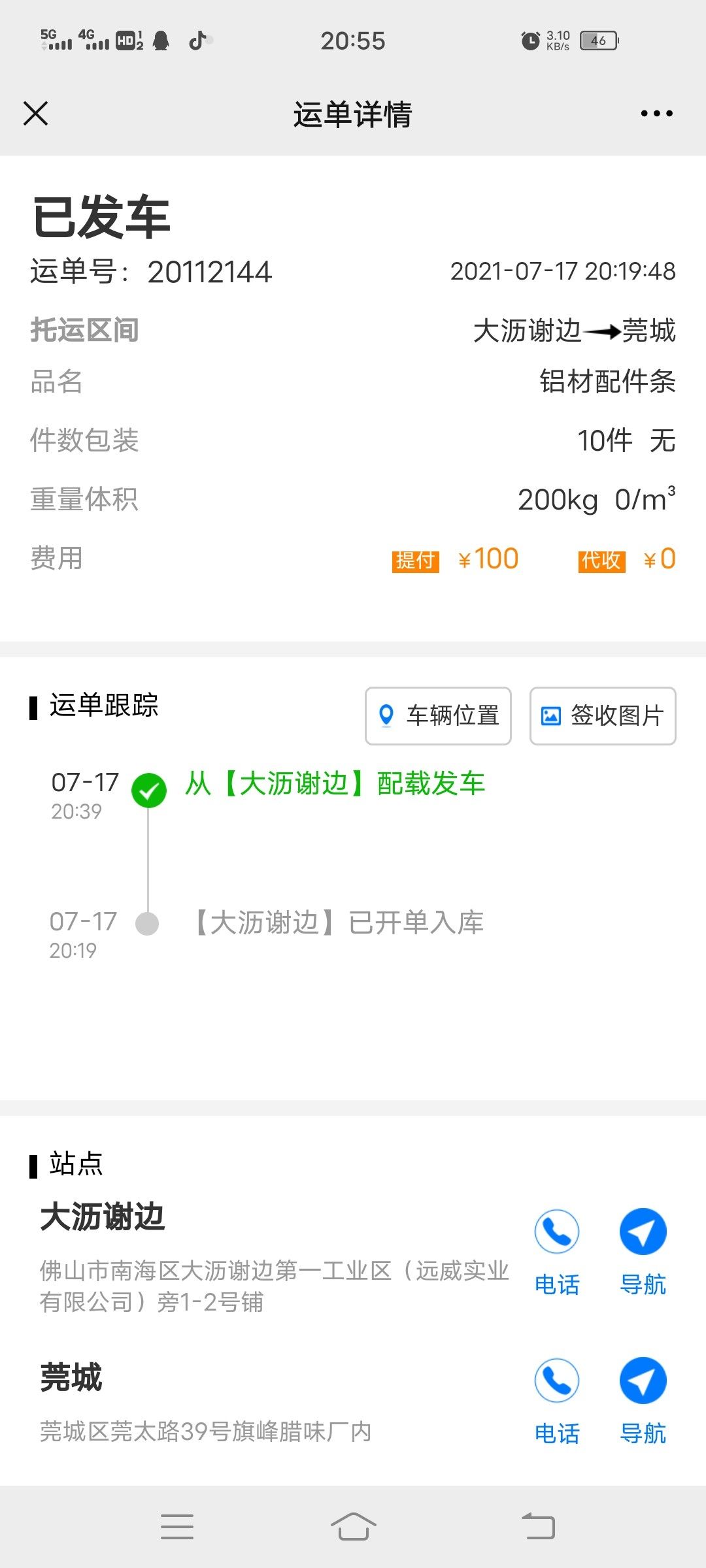View vehicle location (车辆位置)

(438, 715)
